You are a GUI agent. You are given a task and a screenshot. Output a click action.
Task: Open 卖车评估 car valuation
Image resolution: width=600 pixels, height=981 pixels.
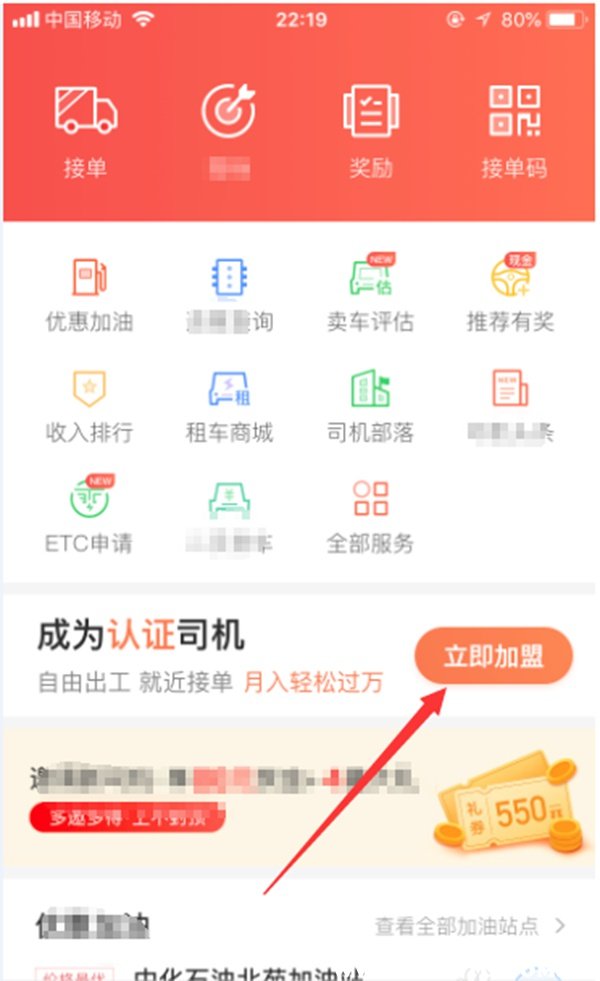click(370, 295)
